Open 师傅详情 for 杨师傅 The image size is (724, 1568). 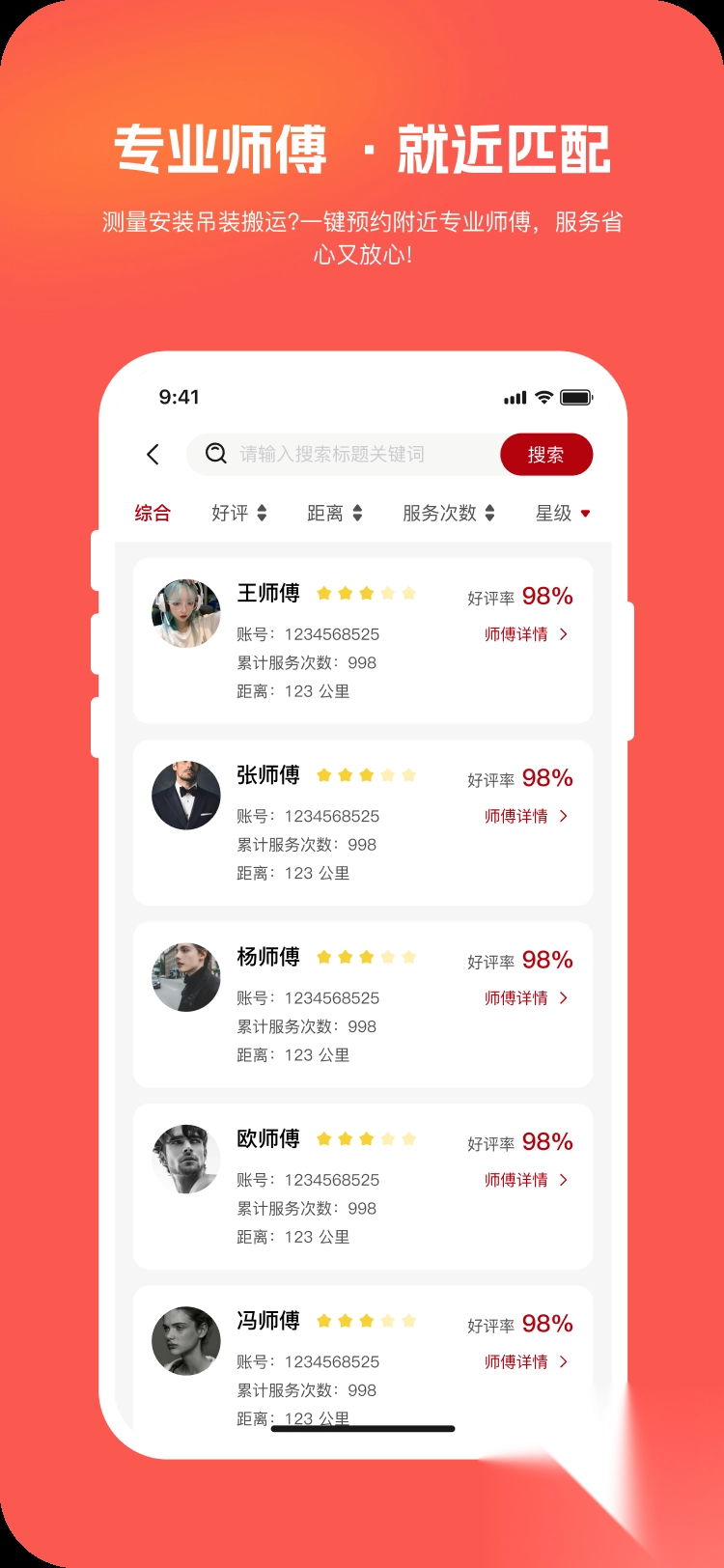pos(517,998)
